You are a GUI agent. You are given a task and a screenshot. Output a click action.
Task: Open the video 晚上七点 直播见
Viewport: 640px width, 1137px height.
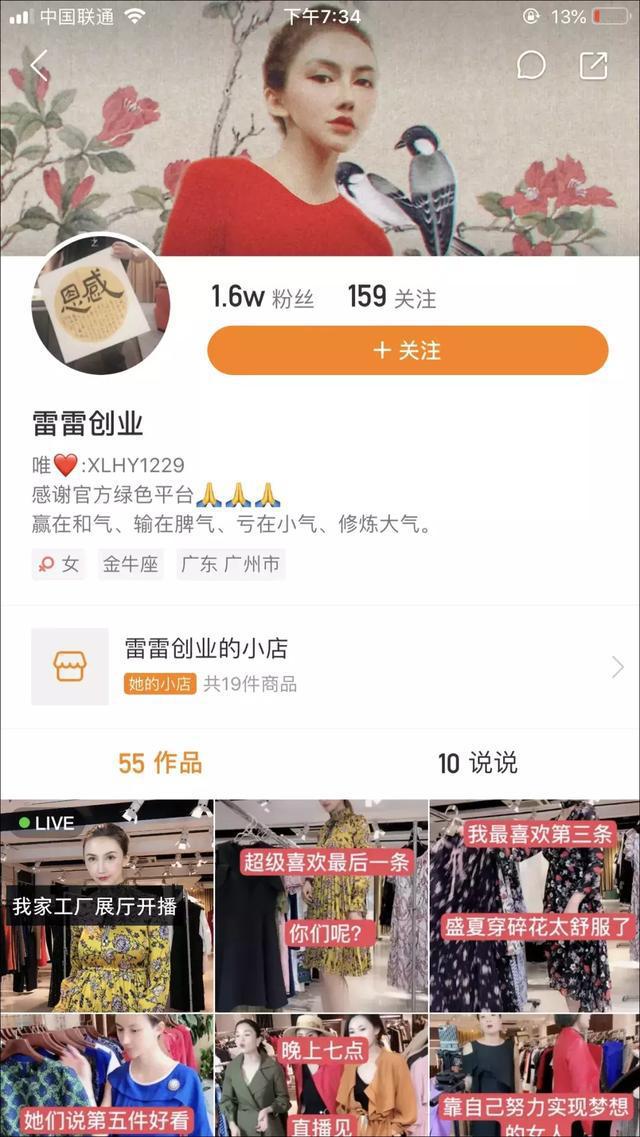pyautogui.click(x=320, y=1076)
